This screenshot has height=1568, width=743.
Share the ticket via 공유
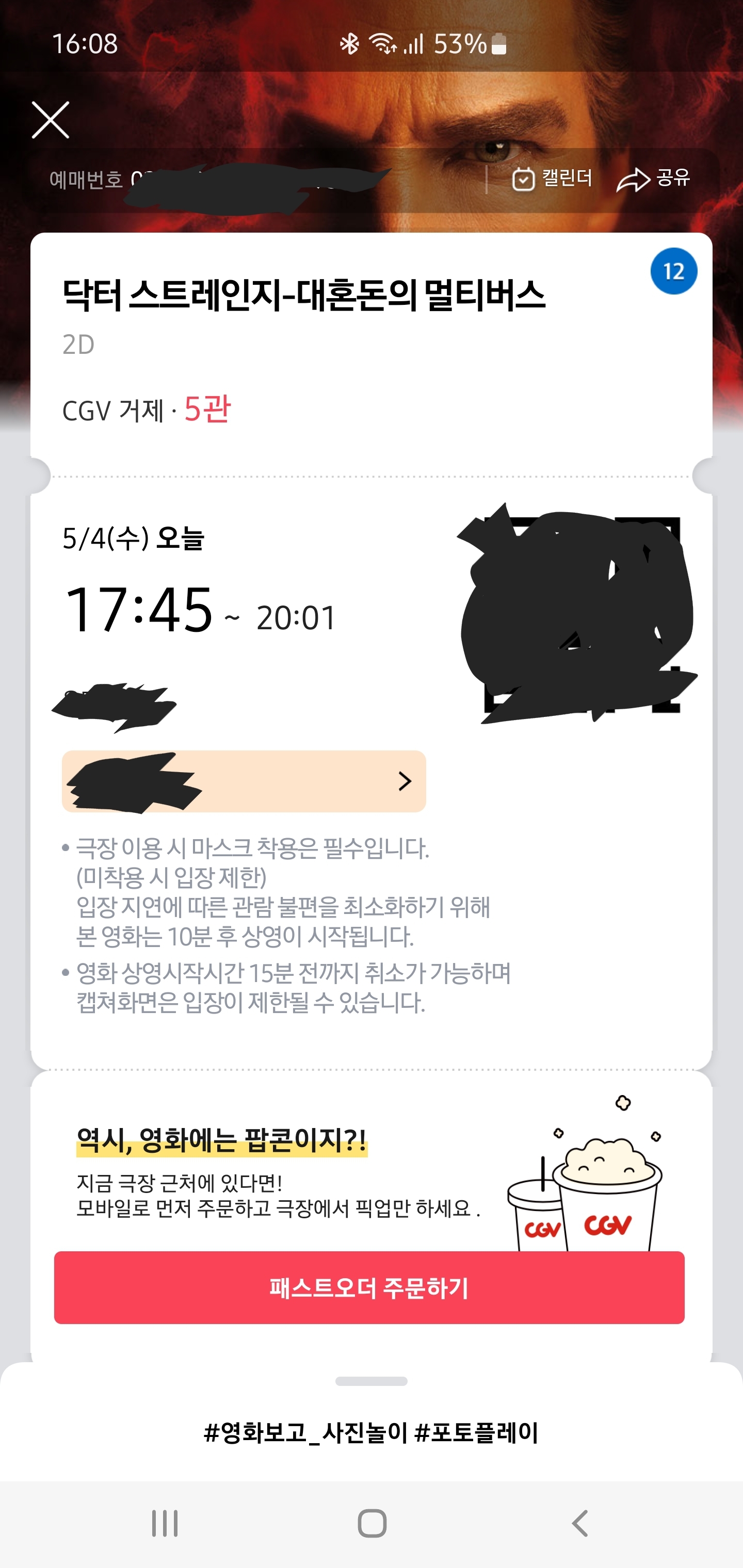(653, 179)
